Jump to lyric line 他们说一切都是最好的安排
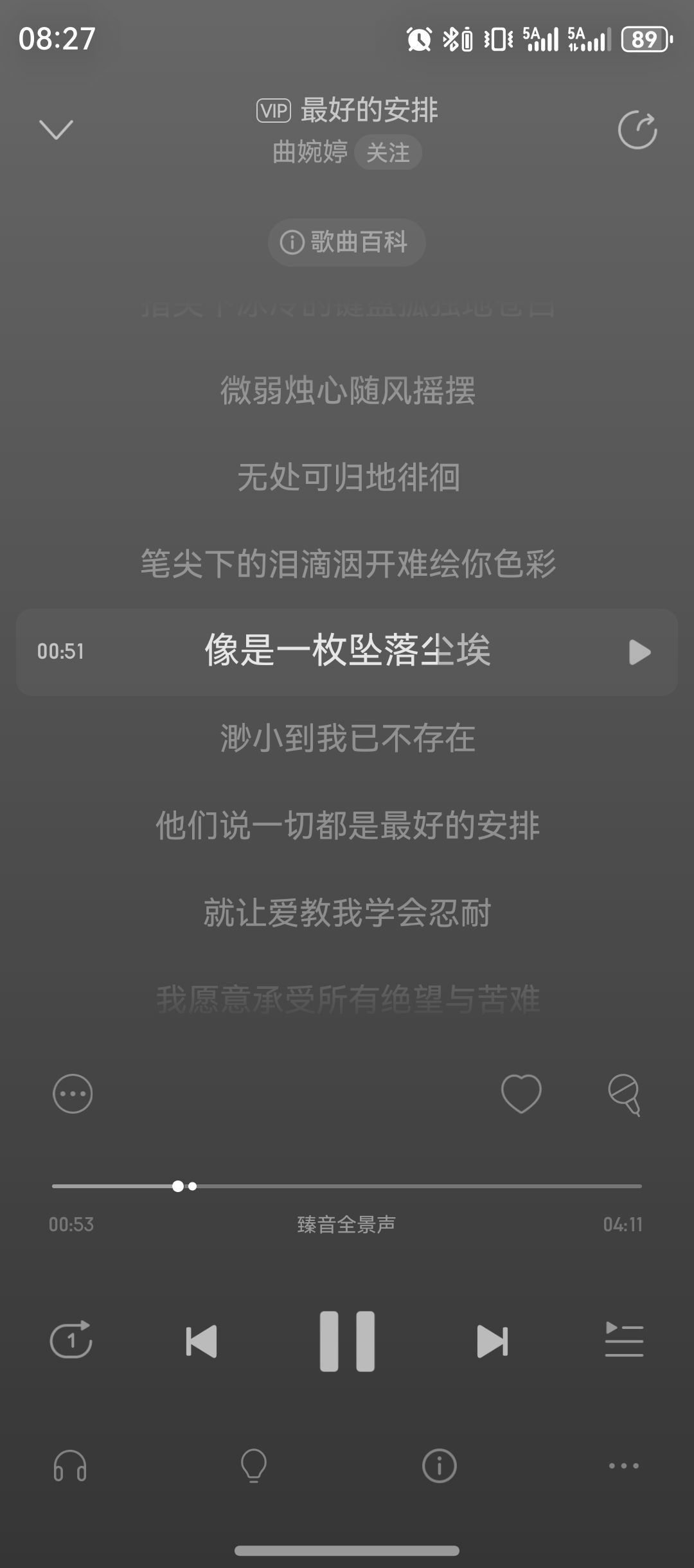The height and width of the screenshot is (1568, 694). click(347, 825)
